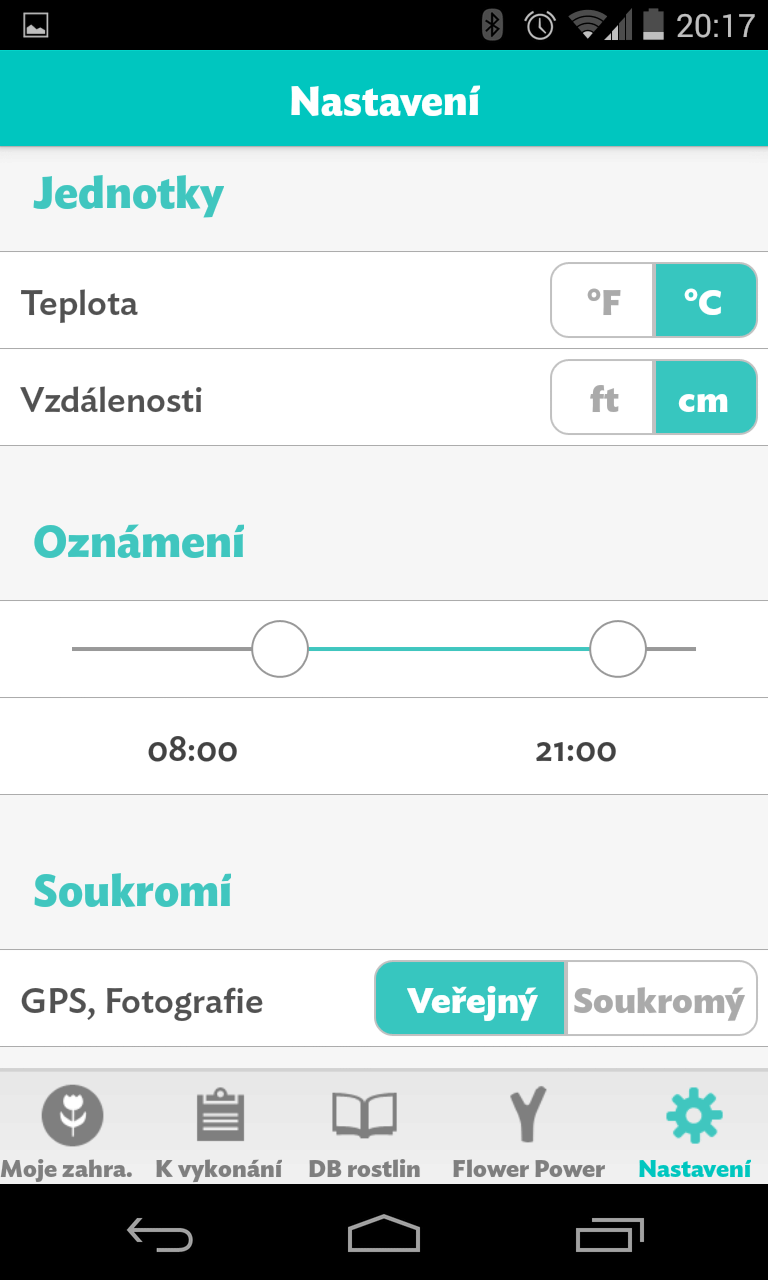Choose ft for Vzdálenosti
Image resolution: width=768 pixels, height=1280 pixels.
pos(603,398)
